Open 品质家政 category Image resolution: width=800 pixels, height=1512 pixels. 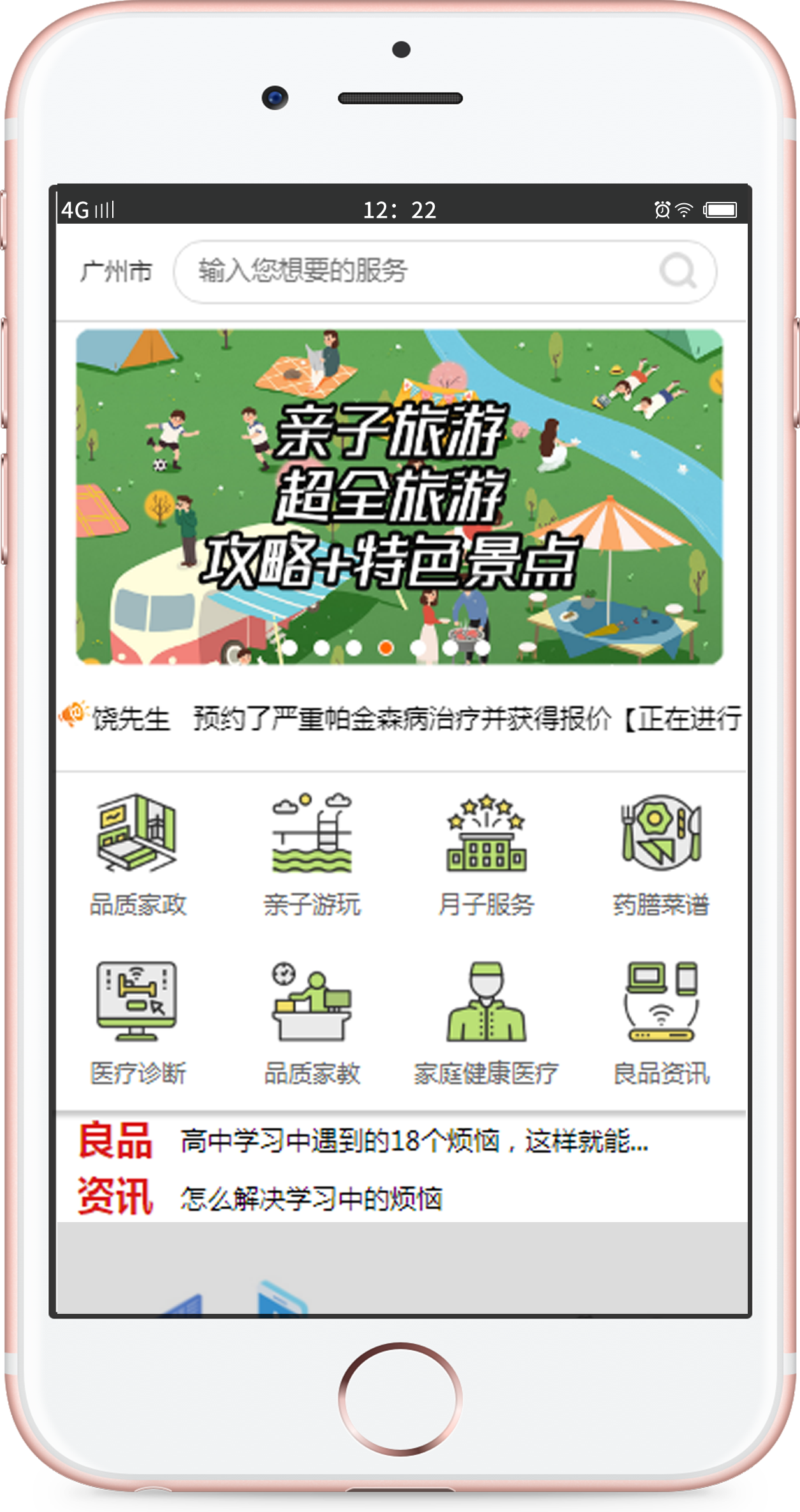click(138, 854)
